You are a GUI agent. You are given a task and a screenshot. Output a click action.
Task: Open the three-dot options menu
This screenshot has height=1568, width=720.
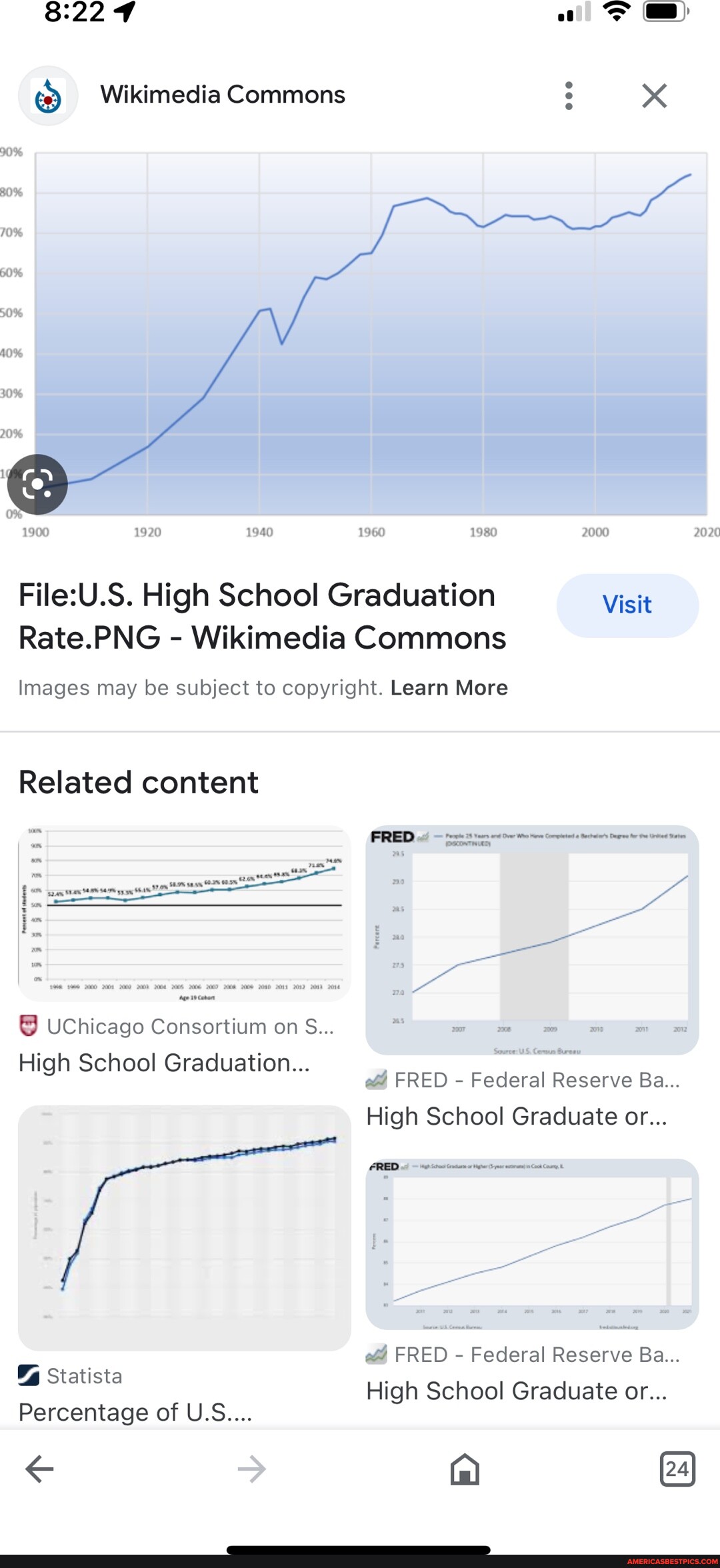[x=569, y=95]
